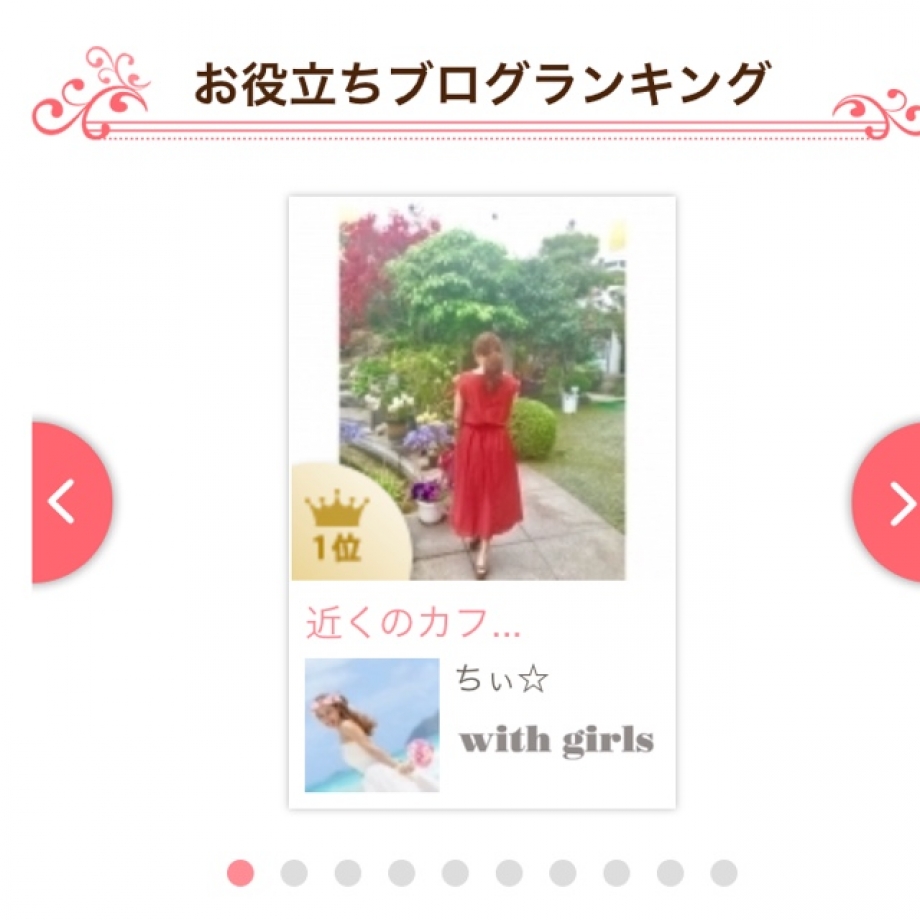Select the fifth carousel page dot
920x920 pixels.
point(455,873)
